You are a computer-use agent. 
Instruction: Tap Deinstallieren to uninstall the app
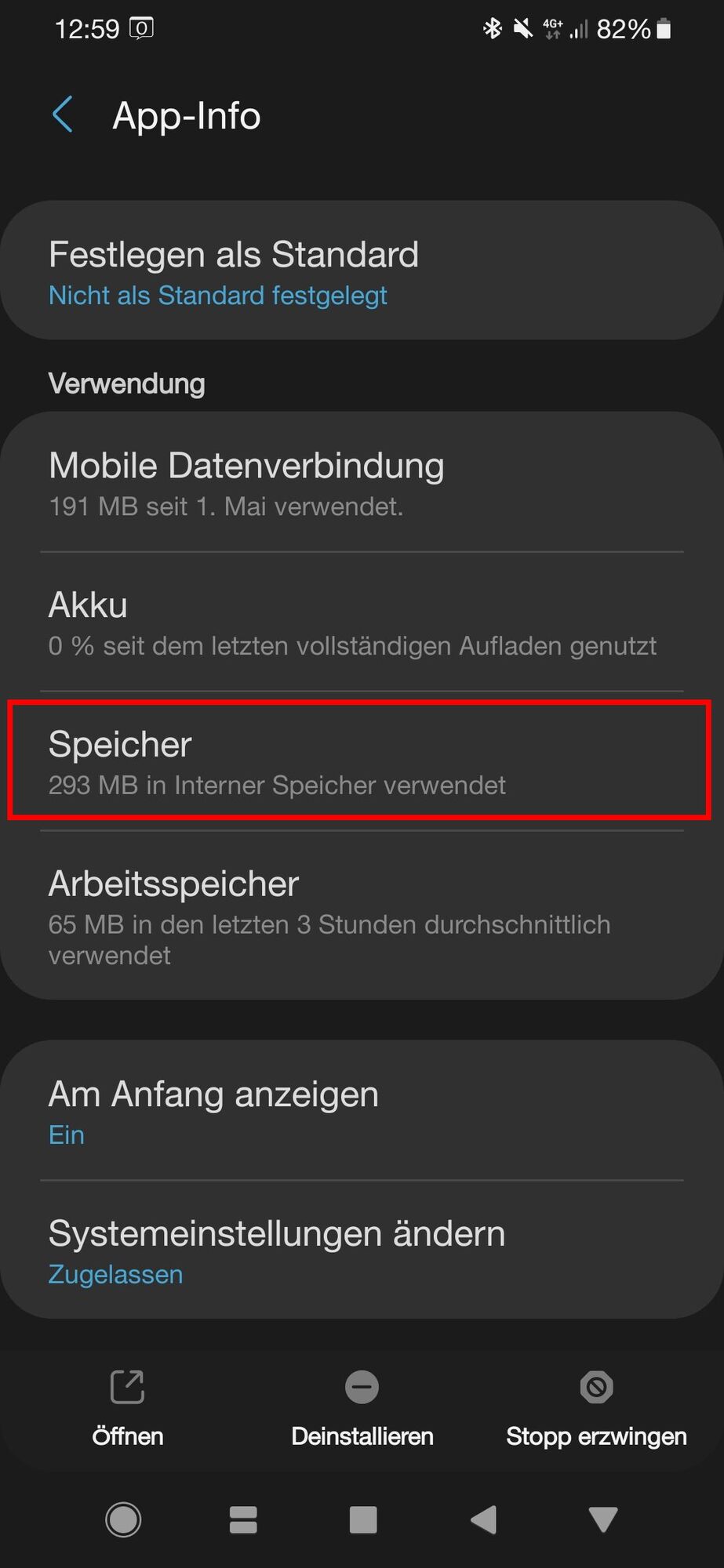362,1406
